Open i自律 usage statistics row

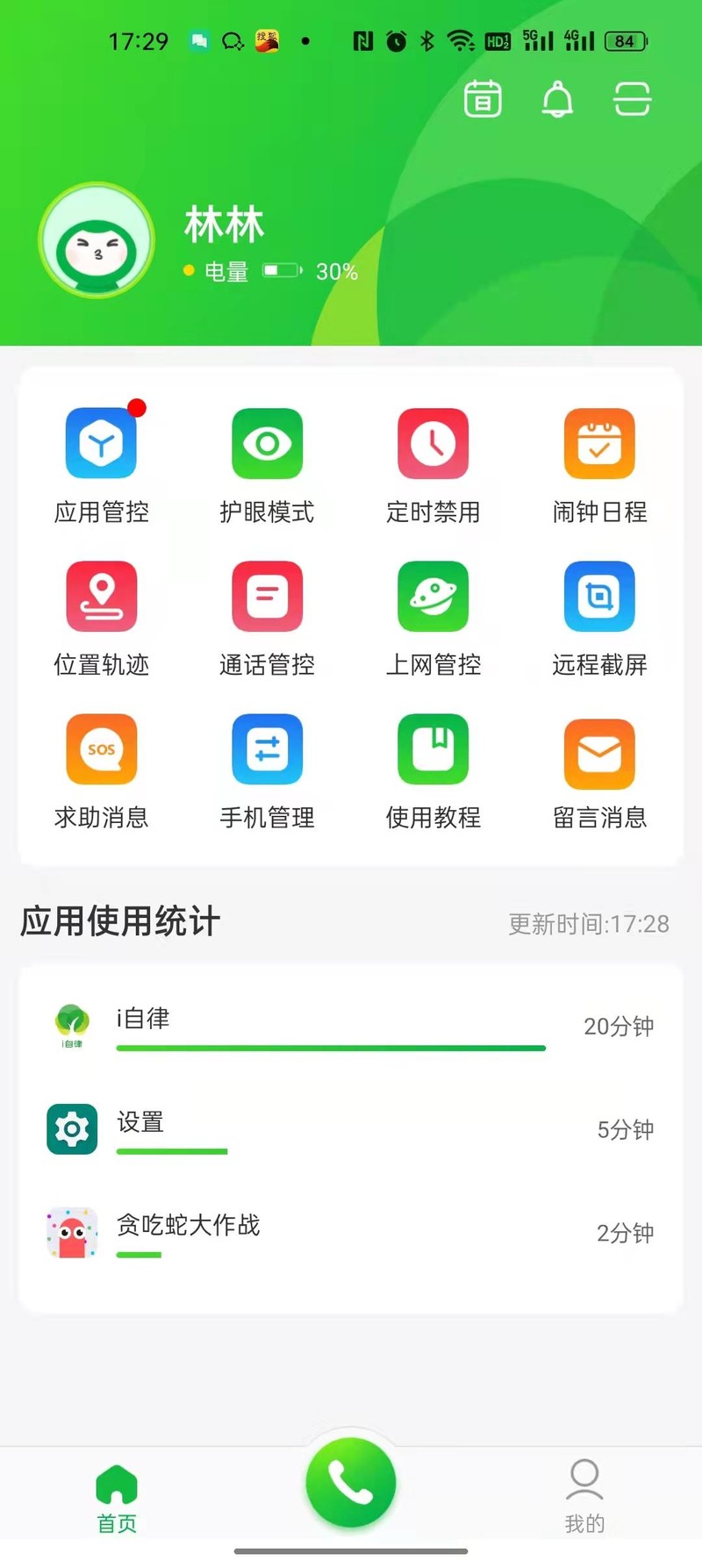(x=351, y=1026)
